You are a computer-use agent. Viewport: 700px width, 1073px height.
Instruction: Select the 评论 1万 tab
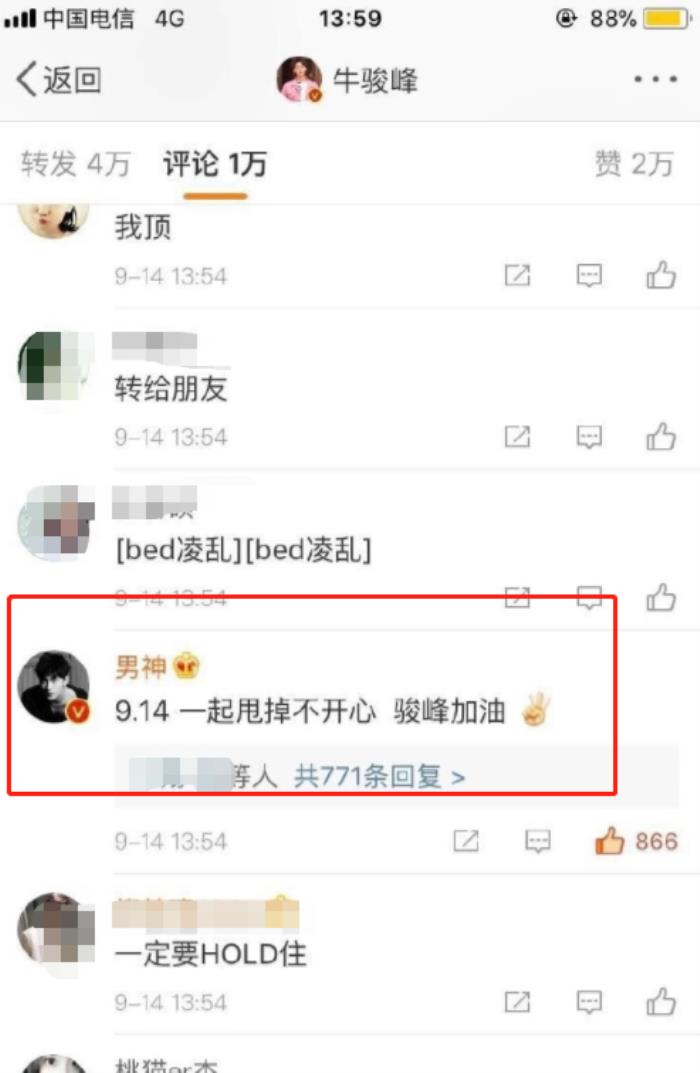point(215,165)
